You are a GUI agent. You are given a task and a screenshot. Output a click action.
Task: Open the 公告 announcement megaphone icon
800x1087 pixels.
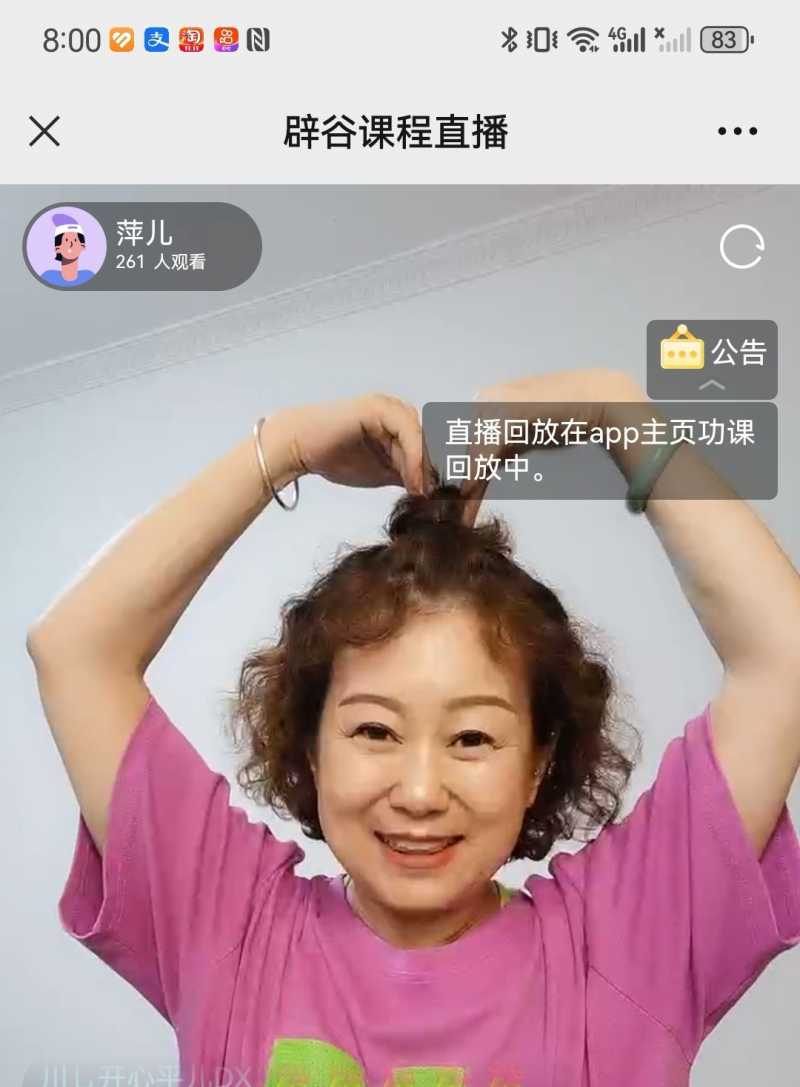tap(682, 350)
